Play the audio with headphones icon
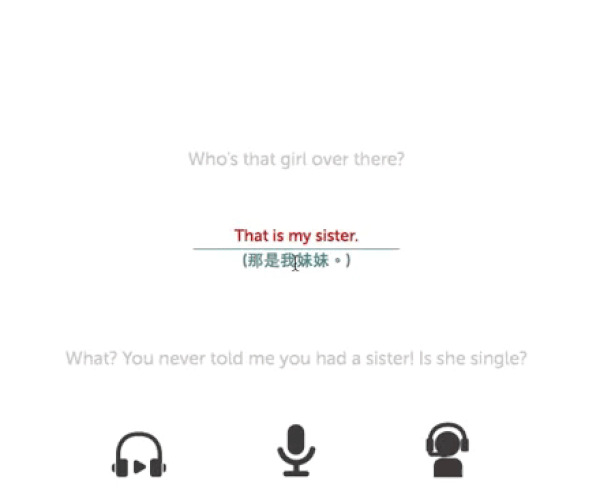The image size is (600, 491). tap(138, 453)
